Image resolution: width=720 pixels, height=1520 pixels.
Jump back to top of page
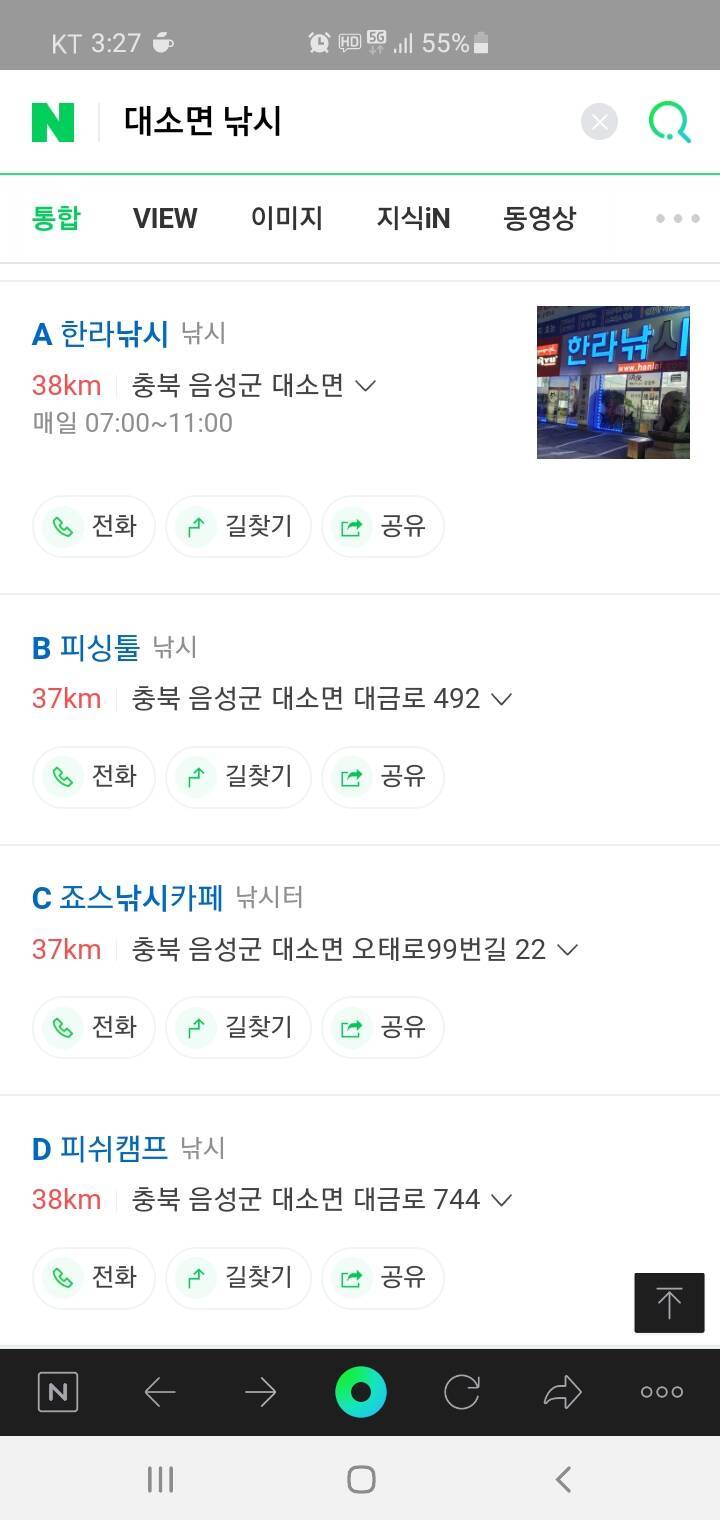[x=669, y=1302]
